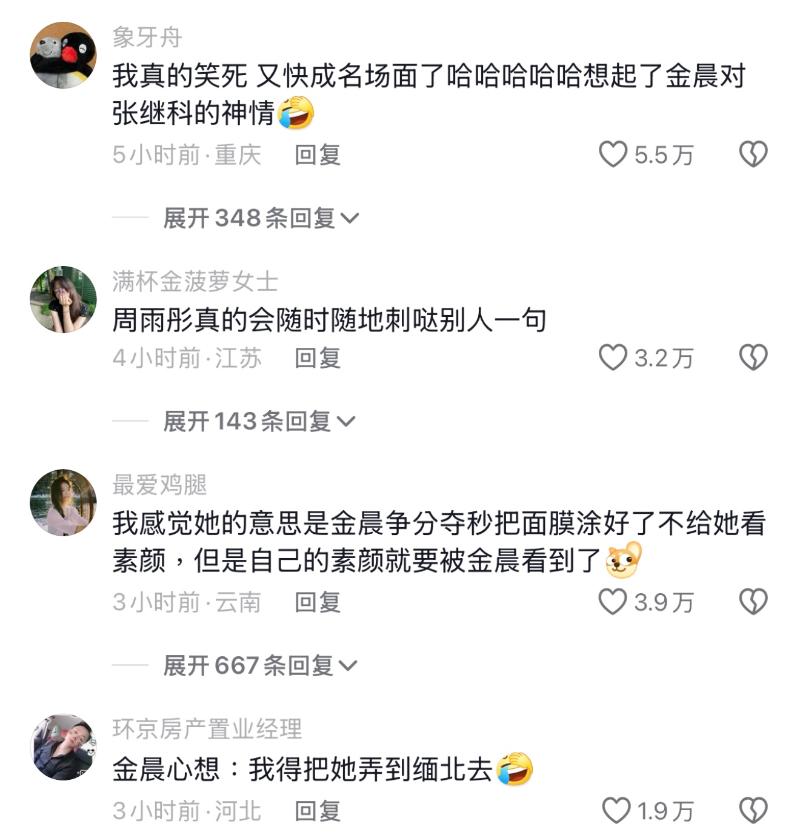Expand 143 replies under 满杯金菠萝女士's comment

[259, 421]
